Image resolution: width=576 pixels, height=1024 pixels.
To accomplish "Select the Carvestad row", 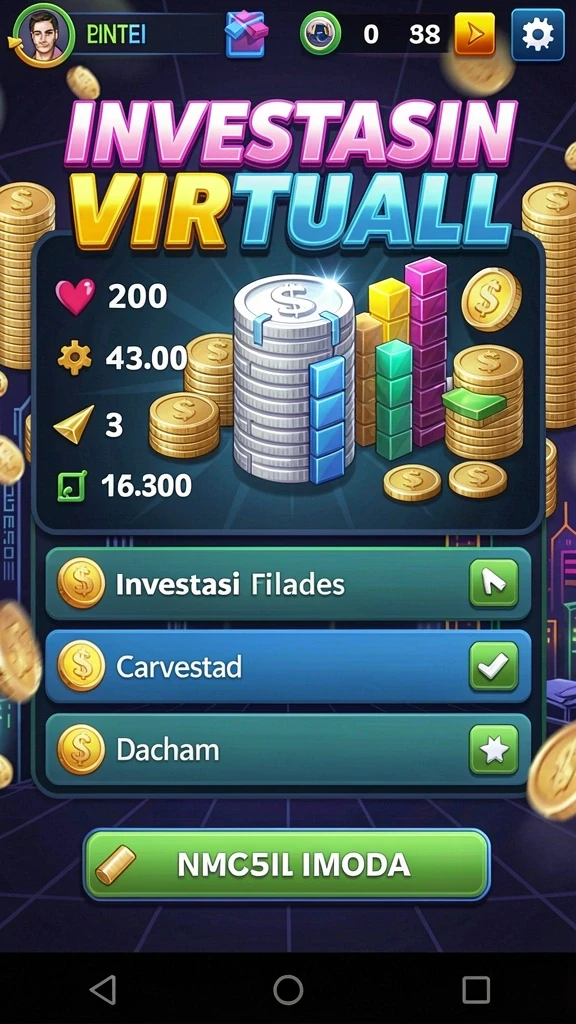I will tap(288, 666).
